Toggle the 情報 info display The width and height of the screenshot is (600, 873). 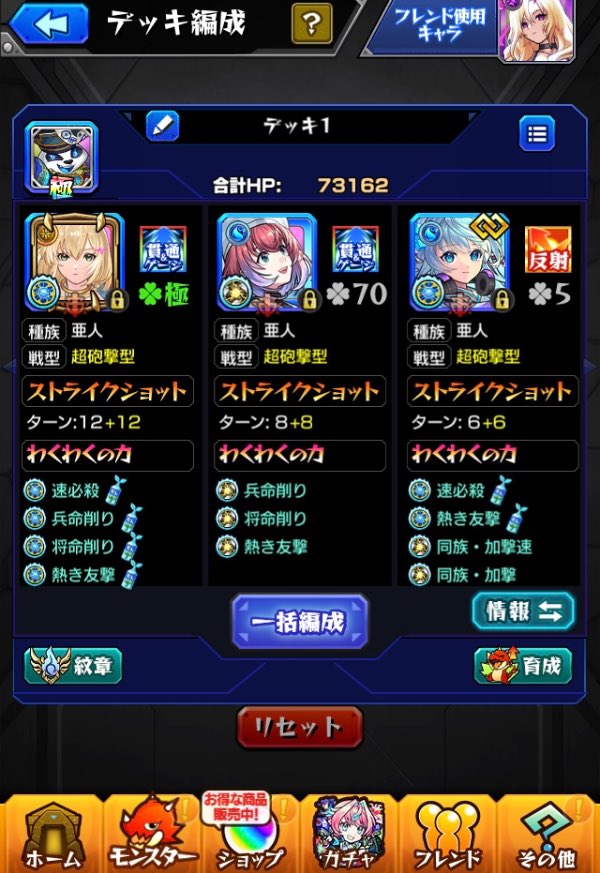[x=523, y=611]
